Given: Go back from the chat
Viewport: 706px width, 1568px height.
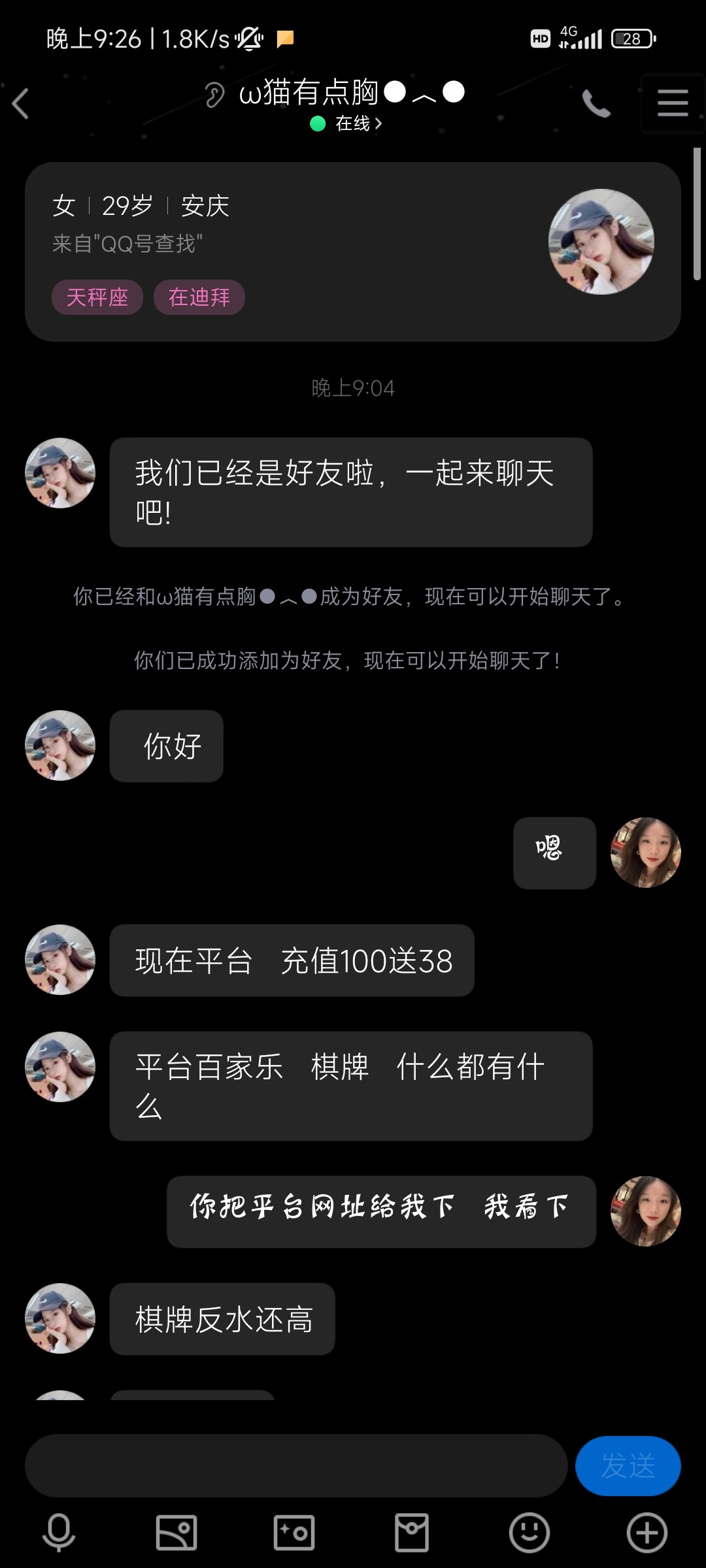Looking at the screenshot, I should [x=21, y=104].
